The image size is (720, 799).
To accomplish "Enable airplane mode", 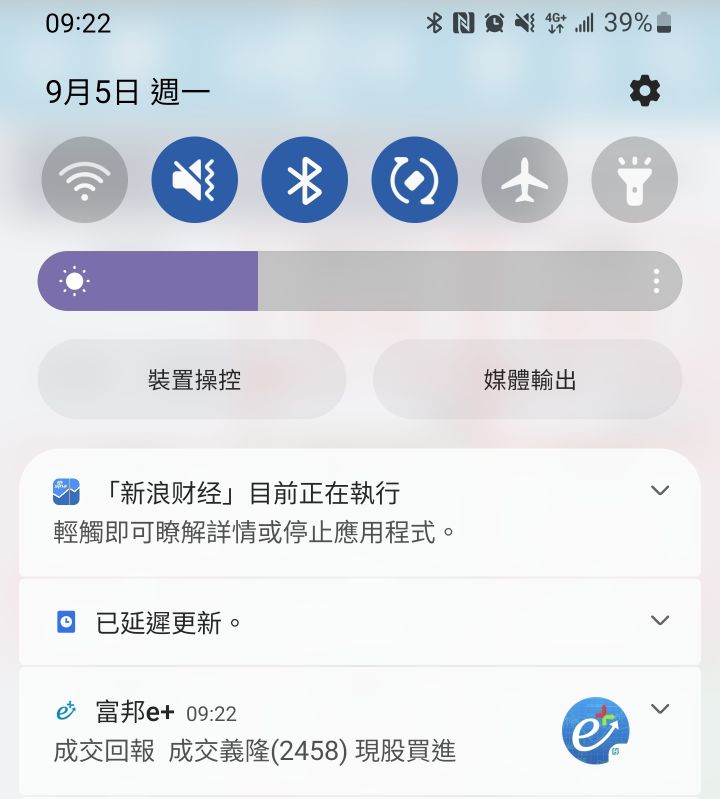I will click(x=525, y=180).
